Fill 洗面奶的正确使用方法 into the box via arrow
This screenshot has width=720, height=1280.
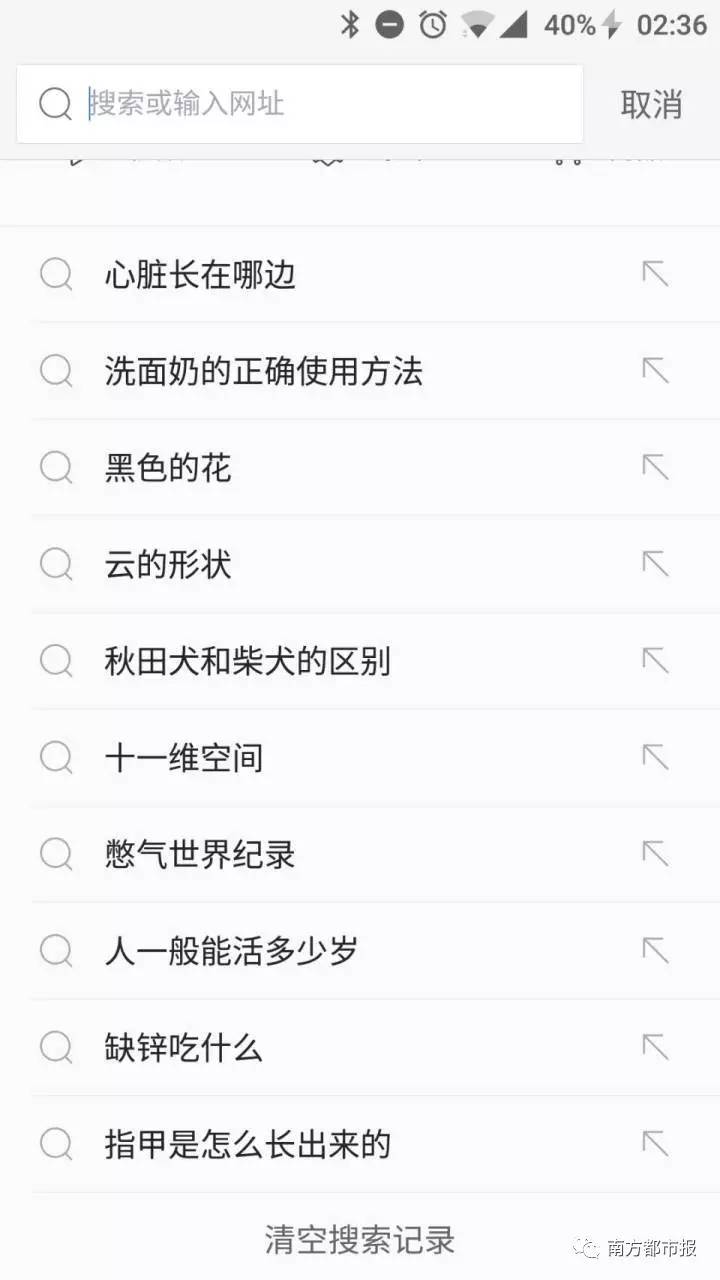coord(655,371)
